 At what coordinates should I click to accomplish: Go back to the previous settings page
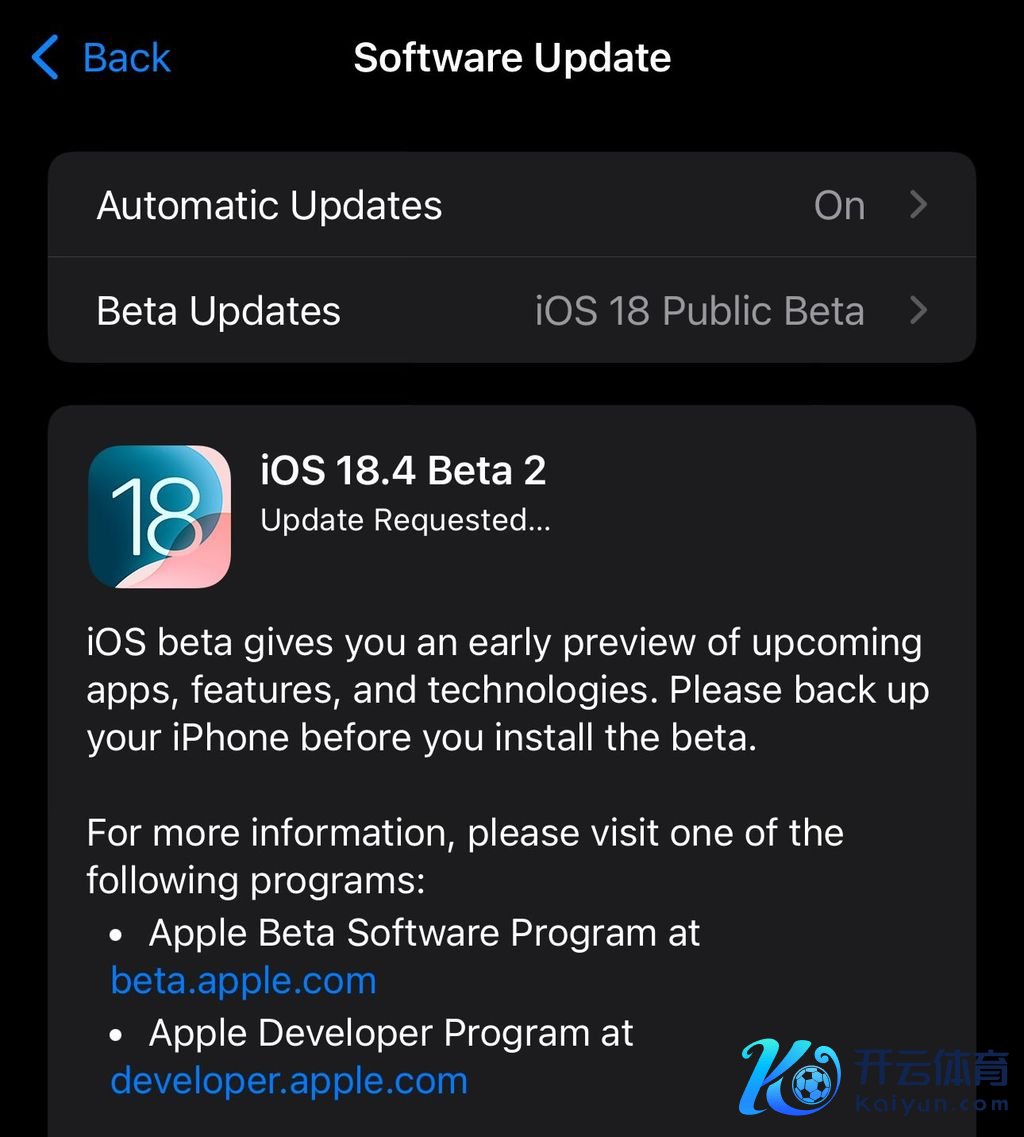pos(101,58)
